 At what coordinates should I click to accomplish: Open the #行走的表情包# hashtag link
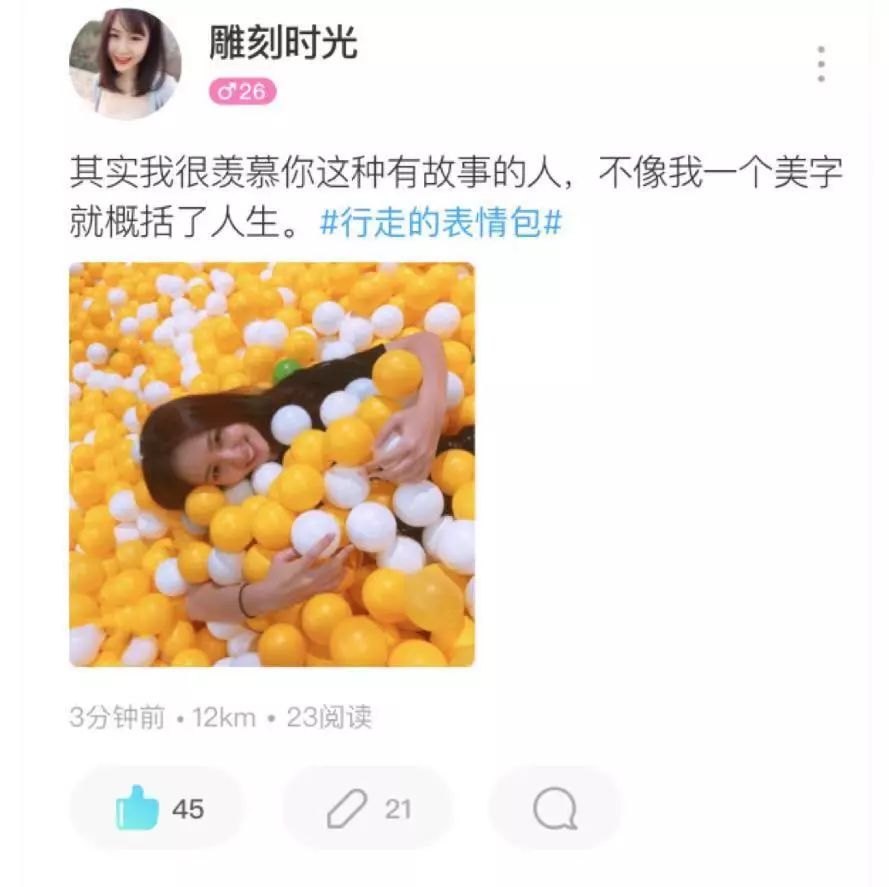click(440, 222)
